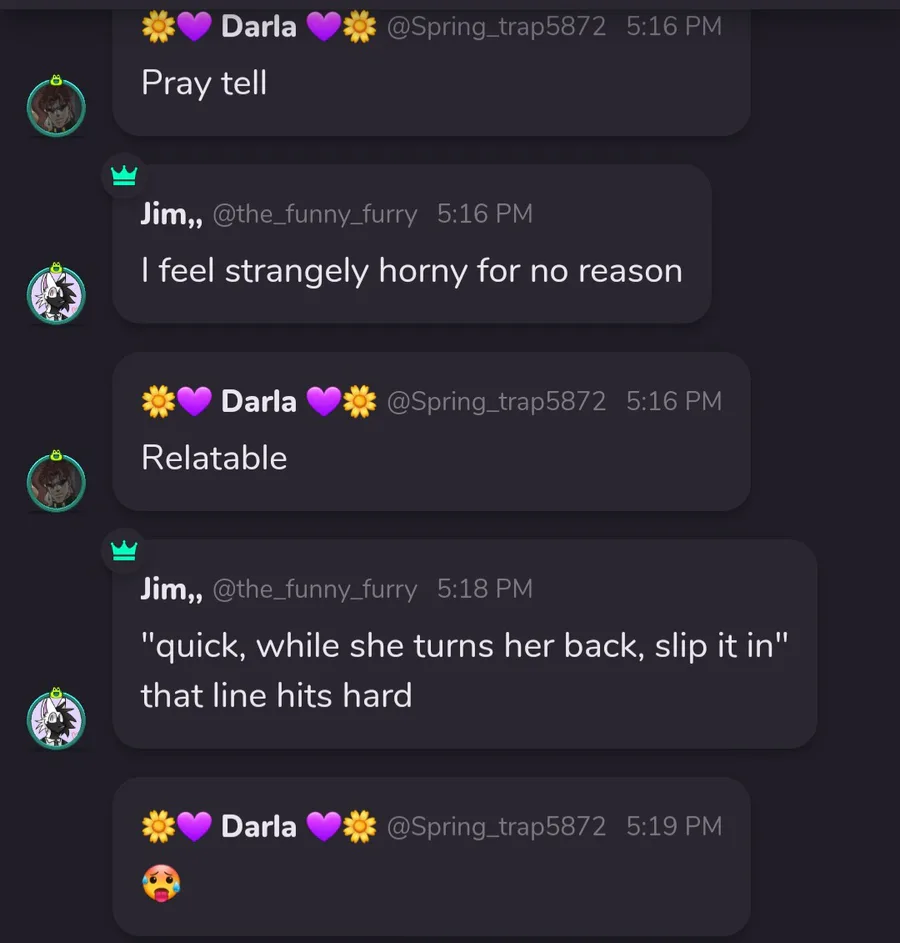Screen dimensions: 900x943
Task: Open Darla's avatar beside "Relatable" message
Action: point(56,482)
